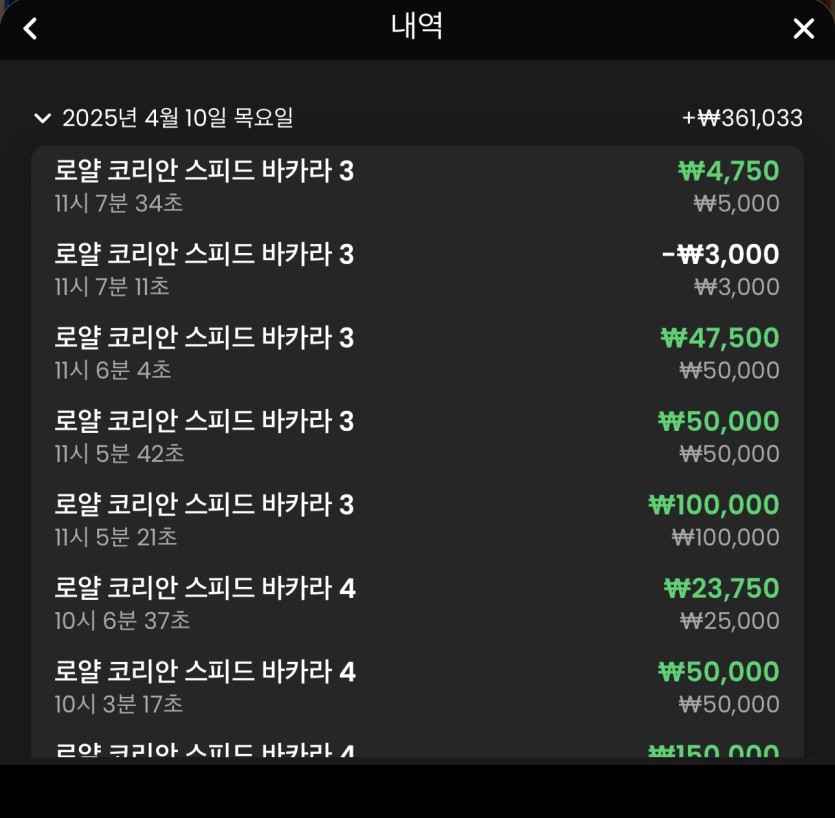View the 10시 6분 37초 baccarat 4 record

click(416, 604)
